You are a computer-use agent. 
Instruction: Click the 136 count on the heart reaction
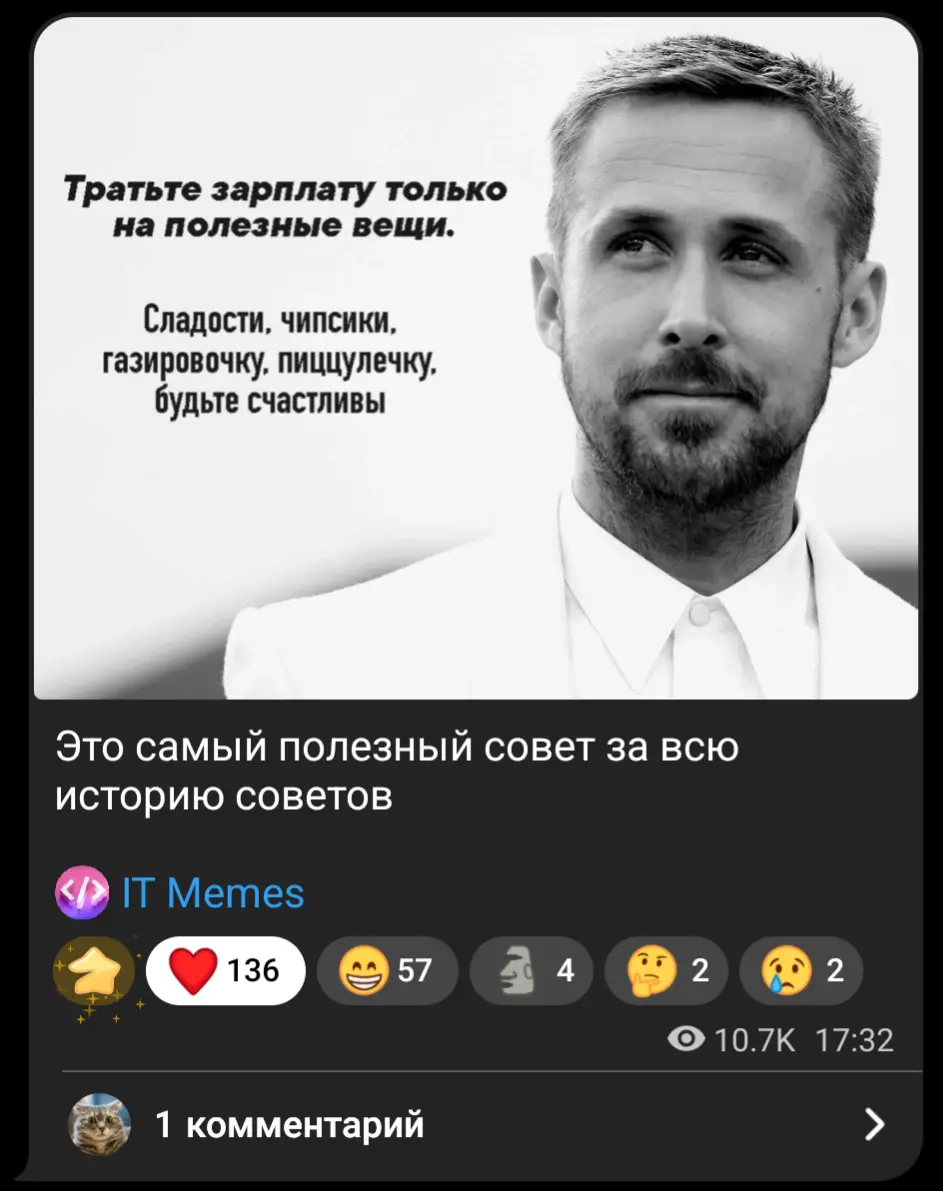point(253,970)
